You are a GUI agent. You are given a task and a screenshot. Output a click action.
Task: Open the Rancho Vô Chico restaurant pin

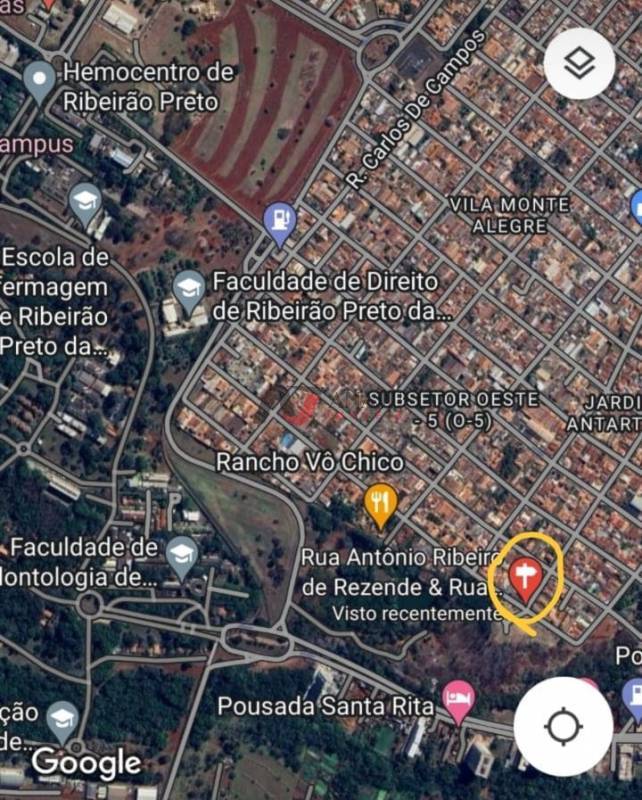380,501
